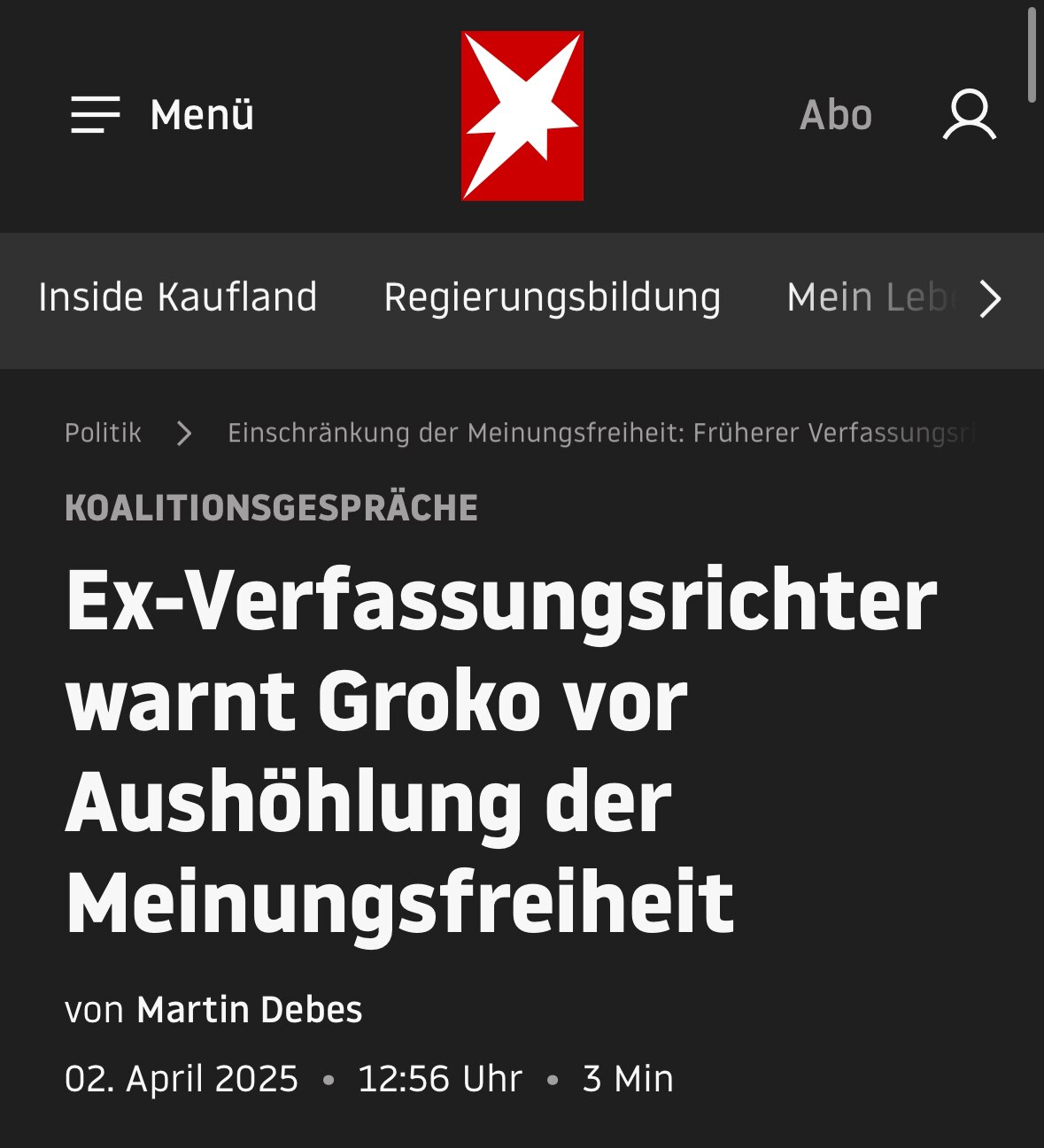Image resolution: width=1044 pixels, height=1148 pixels.
Task: View author profile of Martin Debes
Action: pos(248,1008)
